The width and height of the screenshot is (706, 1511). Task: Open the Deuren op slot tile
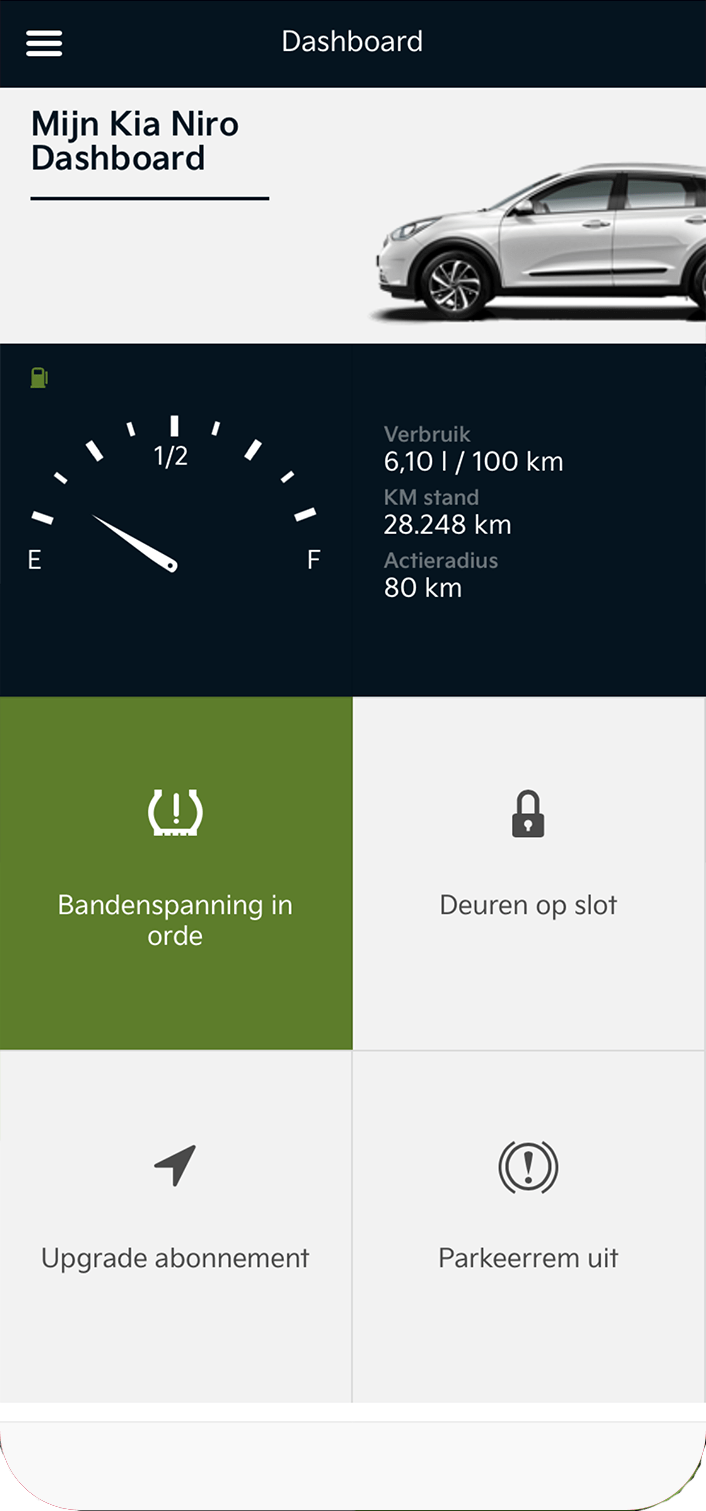529,873
